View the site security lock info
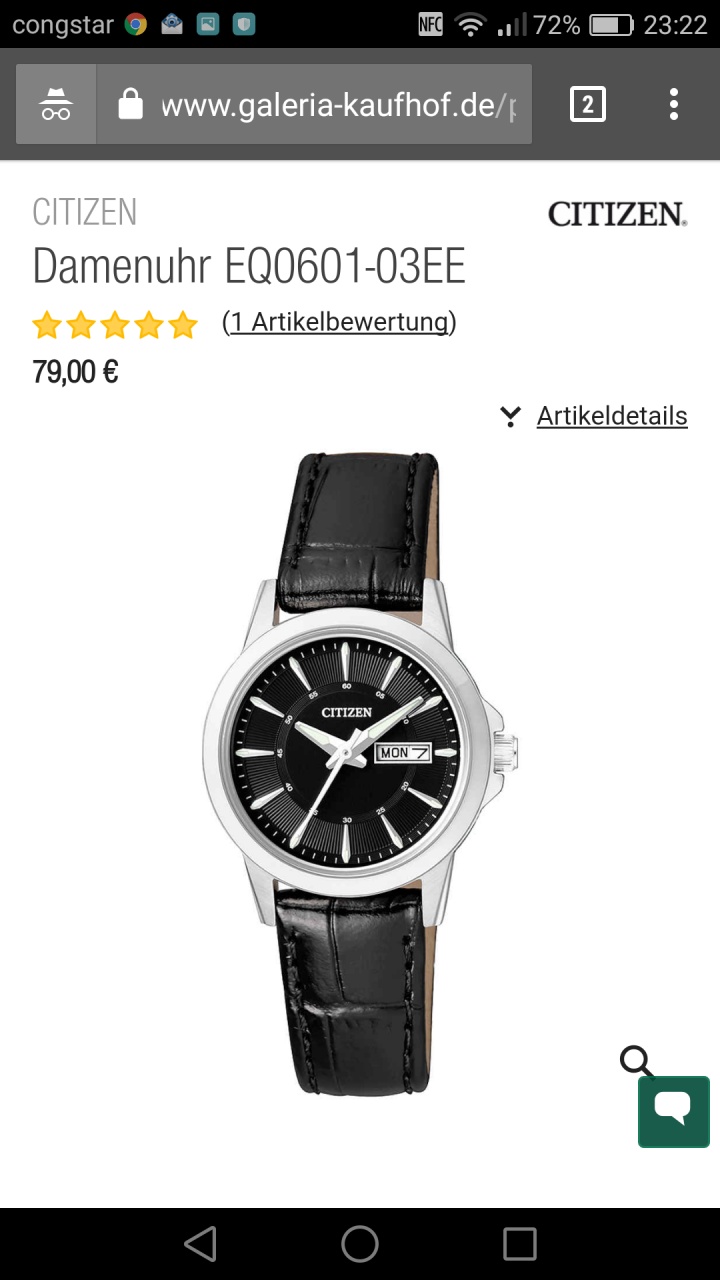720x1280 pixels. point(131,104)
